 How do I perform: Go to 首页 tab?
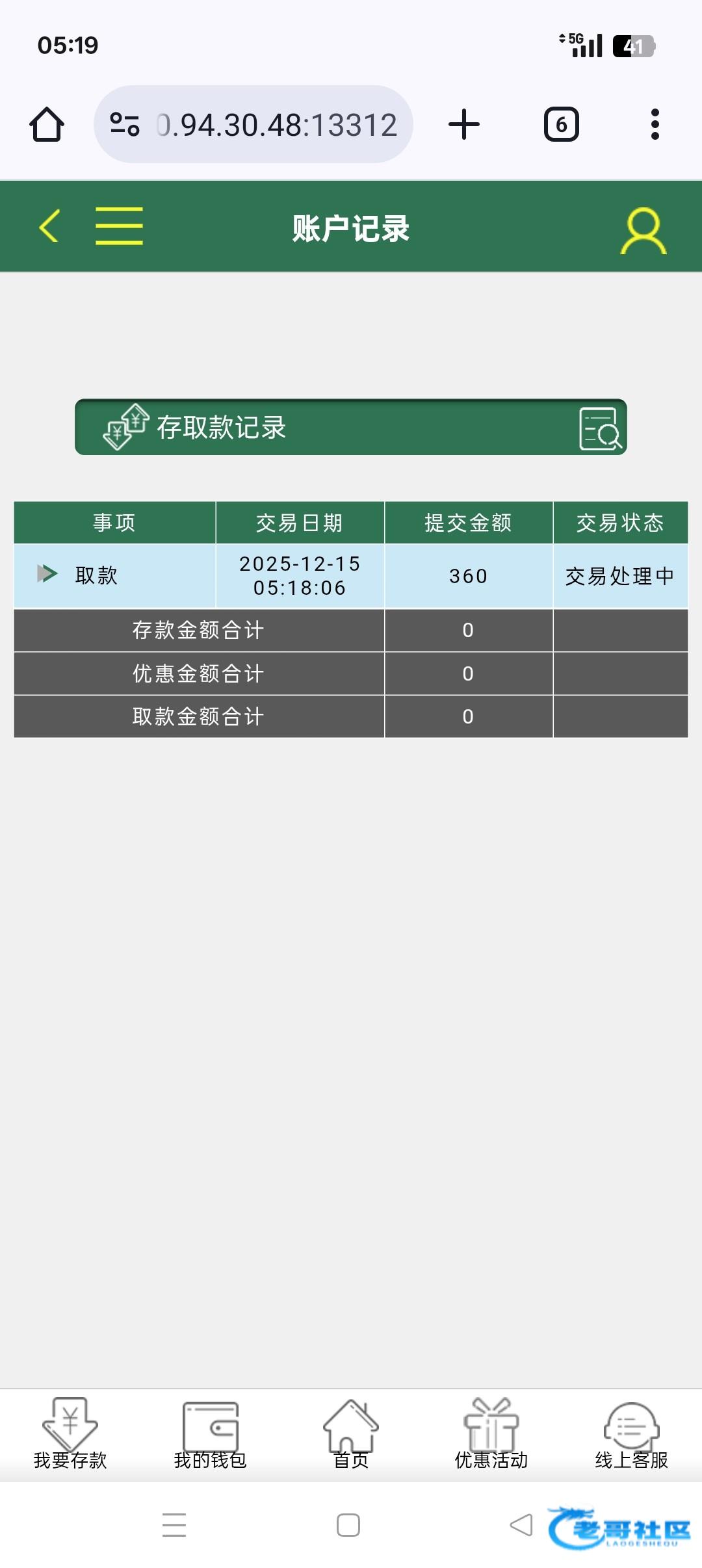point(351,1433)
